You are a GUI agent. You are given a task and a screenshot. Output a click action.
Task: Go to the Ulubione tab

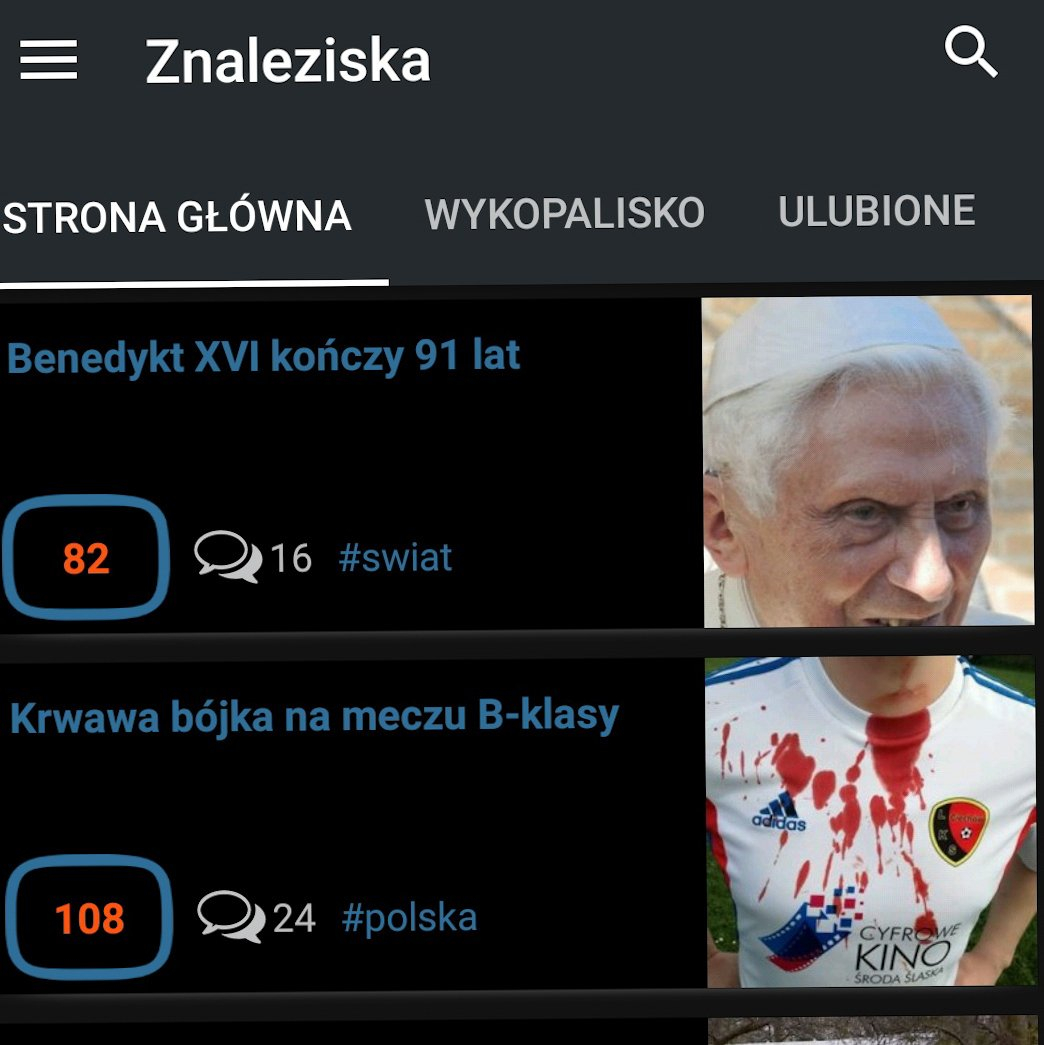[x=876, y=211]
